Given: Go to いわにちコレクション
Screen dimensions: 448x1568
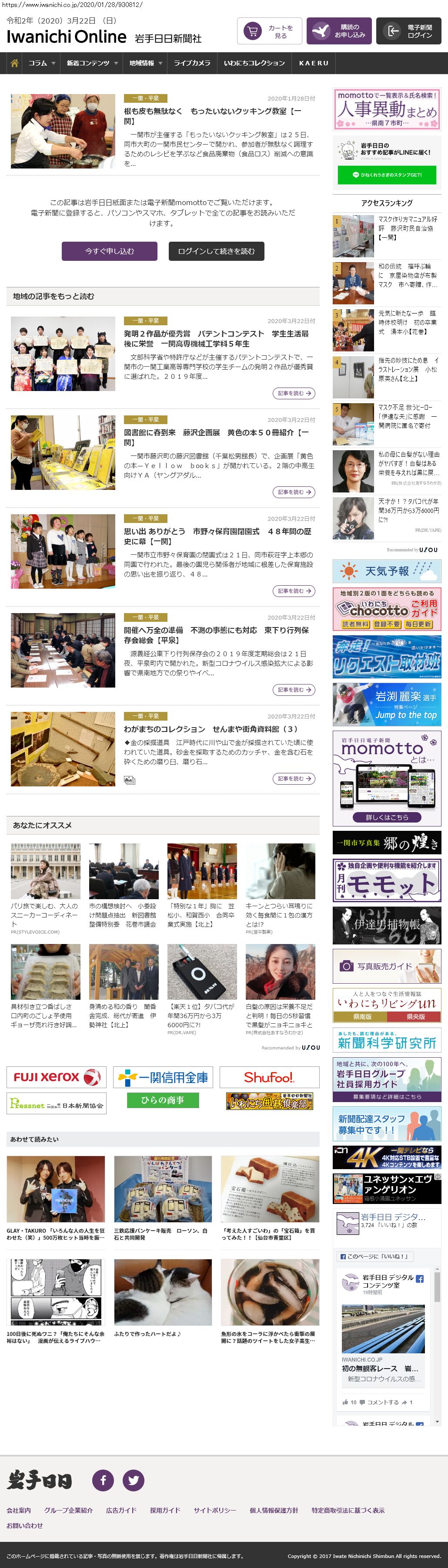Looking at the screenshot, I should [254, 63].
